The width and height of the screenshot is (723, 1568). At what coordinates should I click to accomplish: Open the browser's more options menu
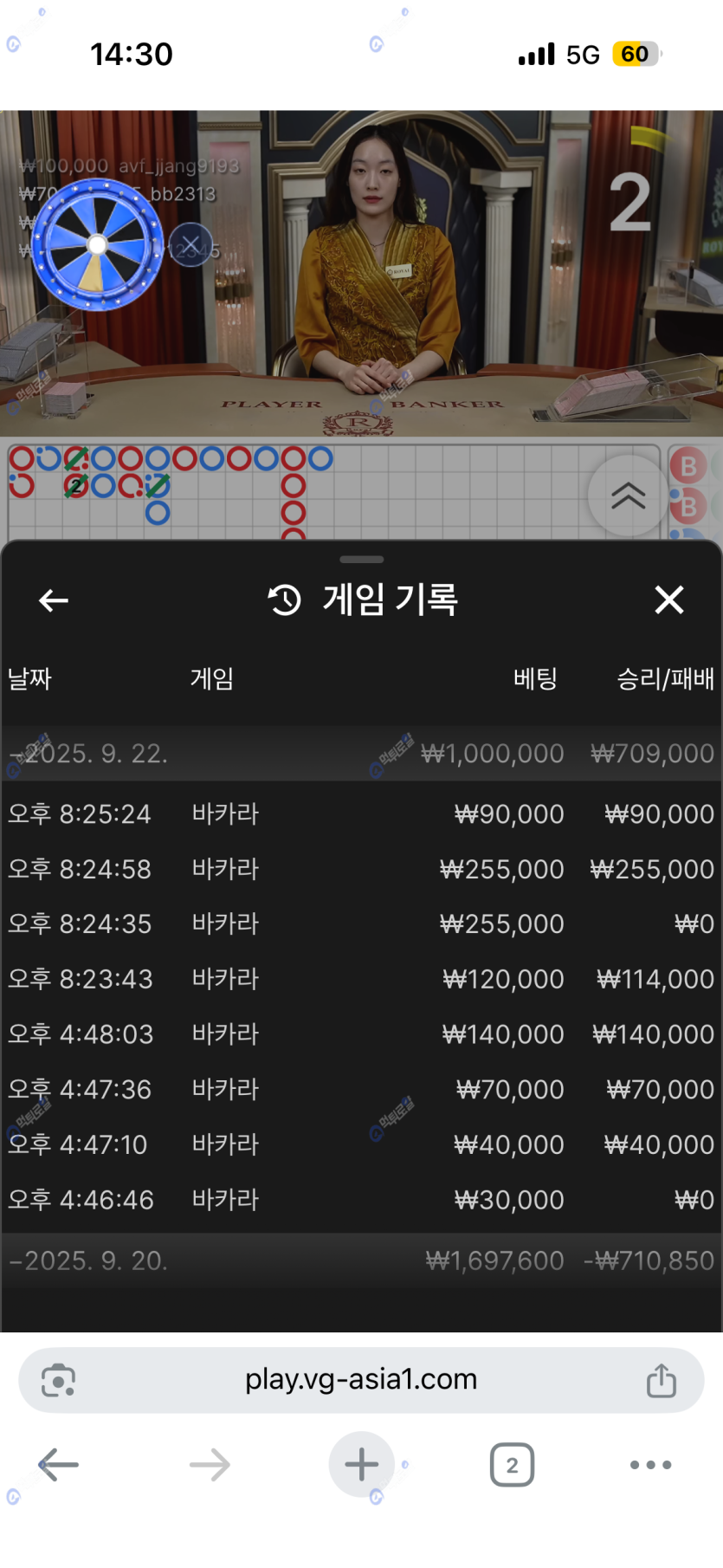click(650, 1465)
